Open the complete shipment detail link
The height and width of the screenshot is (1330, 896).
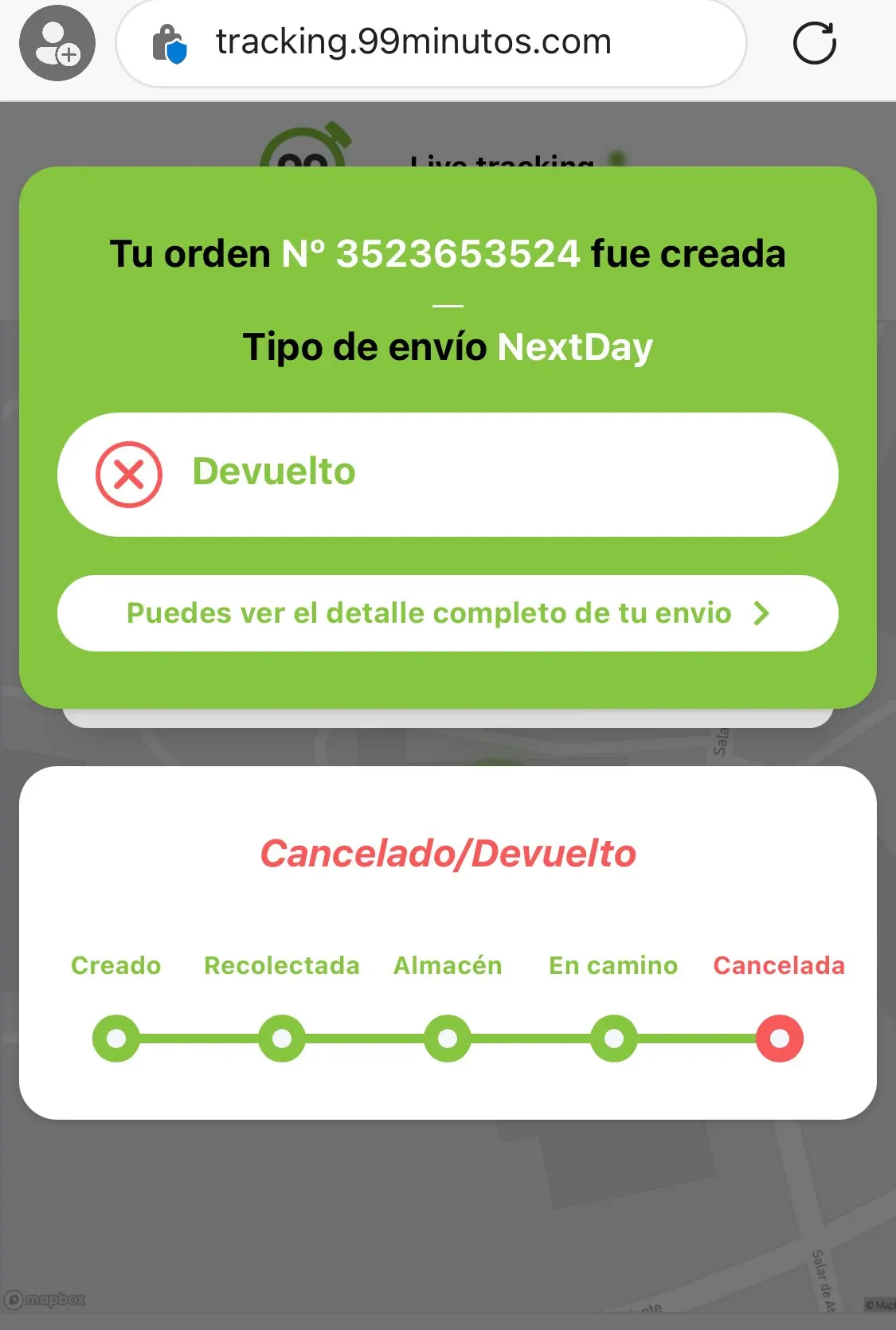[448, 613]
